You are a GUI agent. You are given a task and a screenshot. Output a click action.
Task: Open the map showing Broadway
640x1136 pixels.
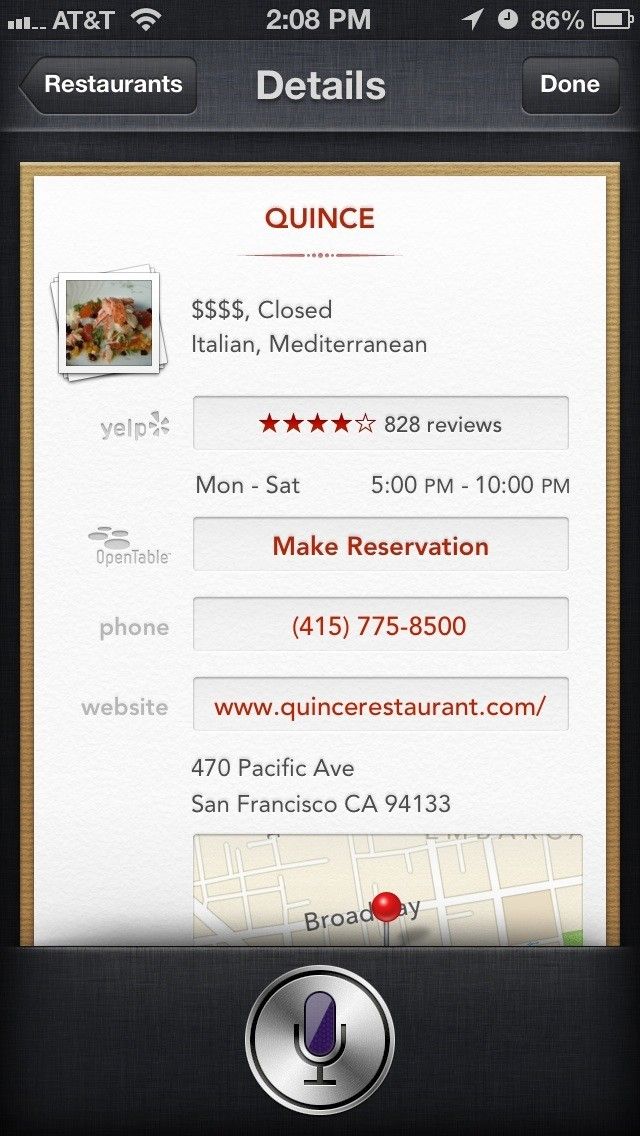coord(388,890)
